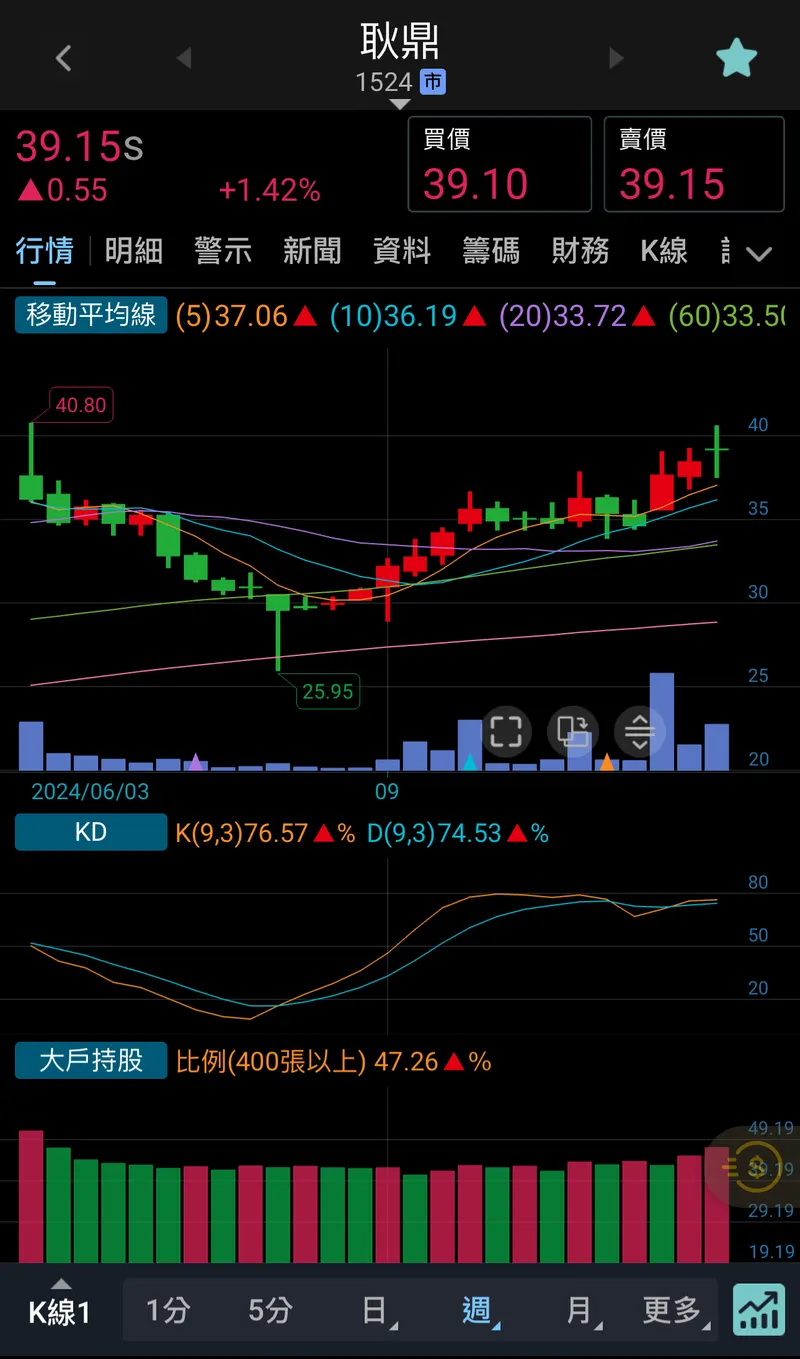Switch to the 警示 tab
Viewport: 800px width, 1359px height.
pos(223,251)
